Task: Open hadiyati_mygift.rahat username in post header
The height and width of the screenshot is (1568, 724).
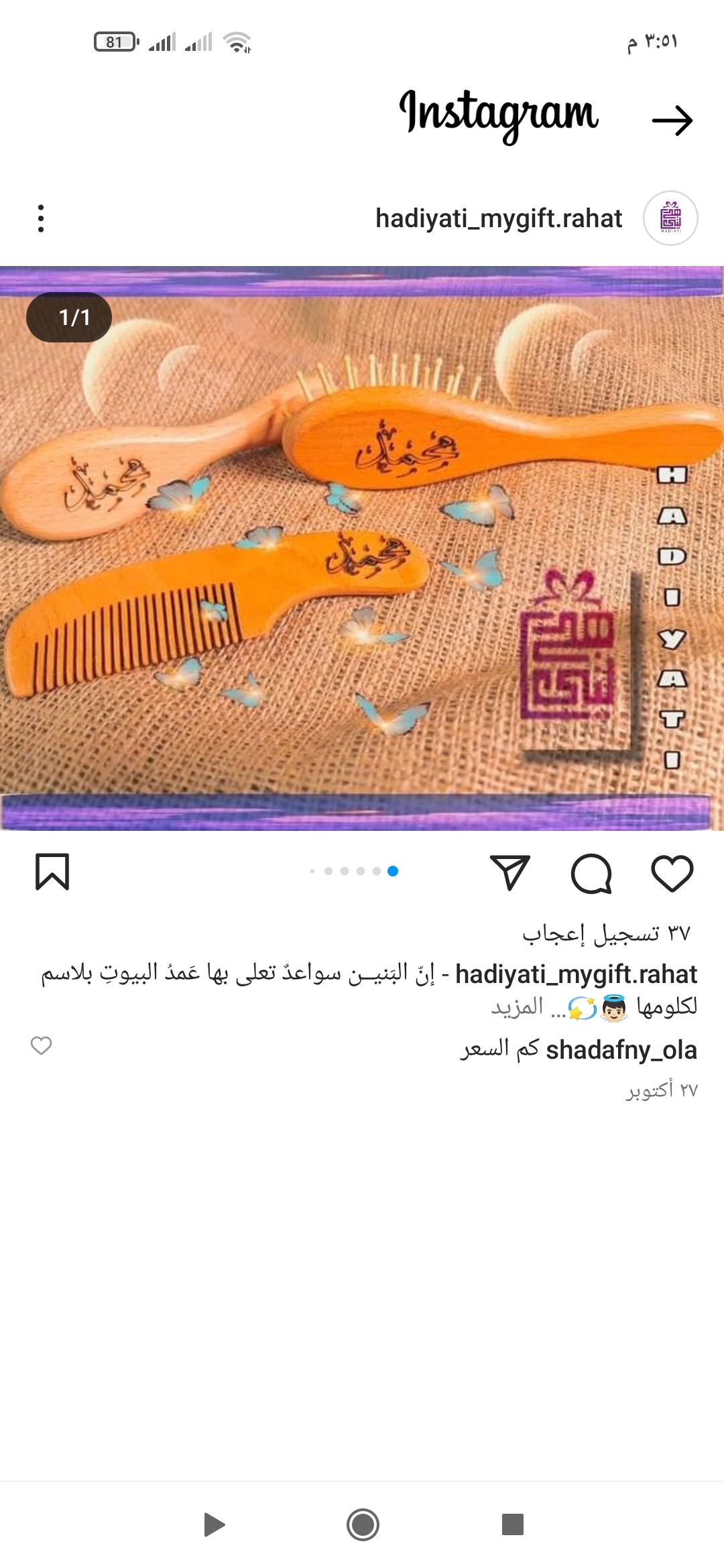Action: click(499, 218)
